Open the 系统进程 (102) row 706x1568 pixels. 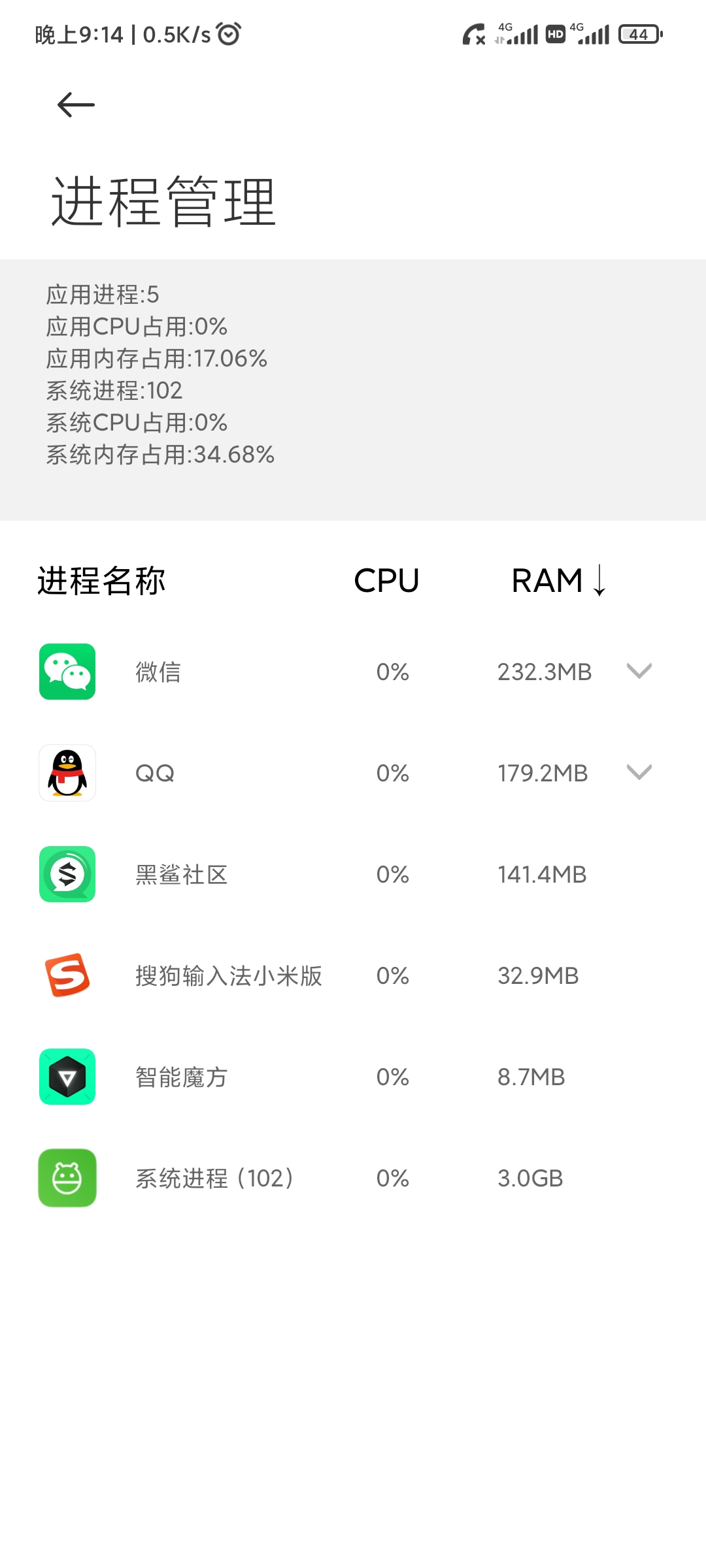(353, 1178)
